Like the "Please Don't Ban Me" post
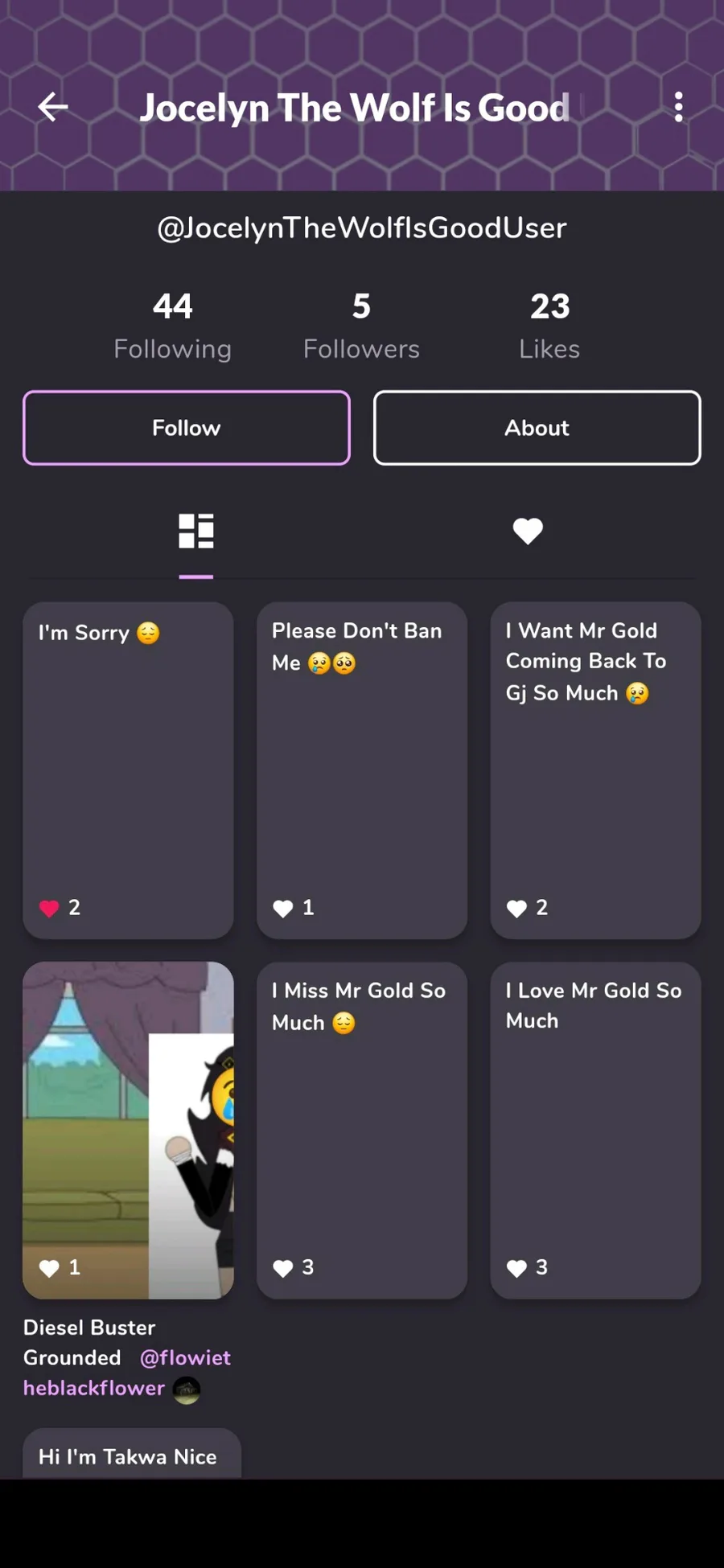 (283, 909)
